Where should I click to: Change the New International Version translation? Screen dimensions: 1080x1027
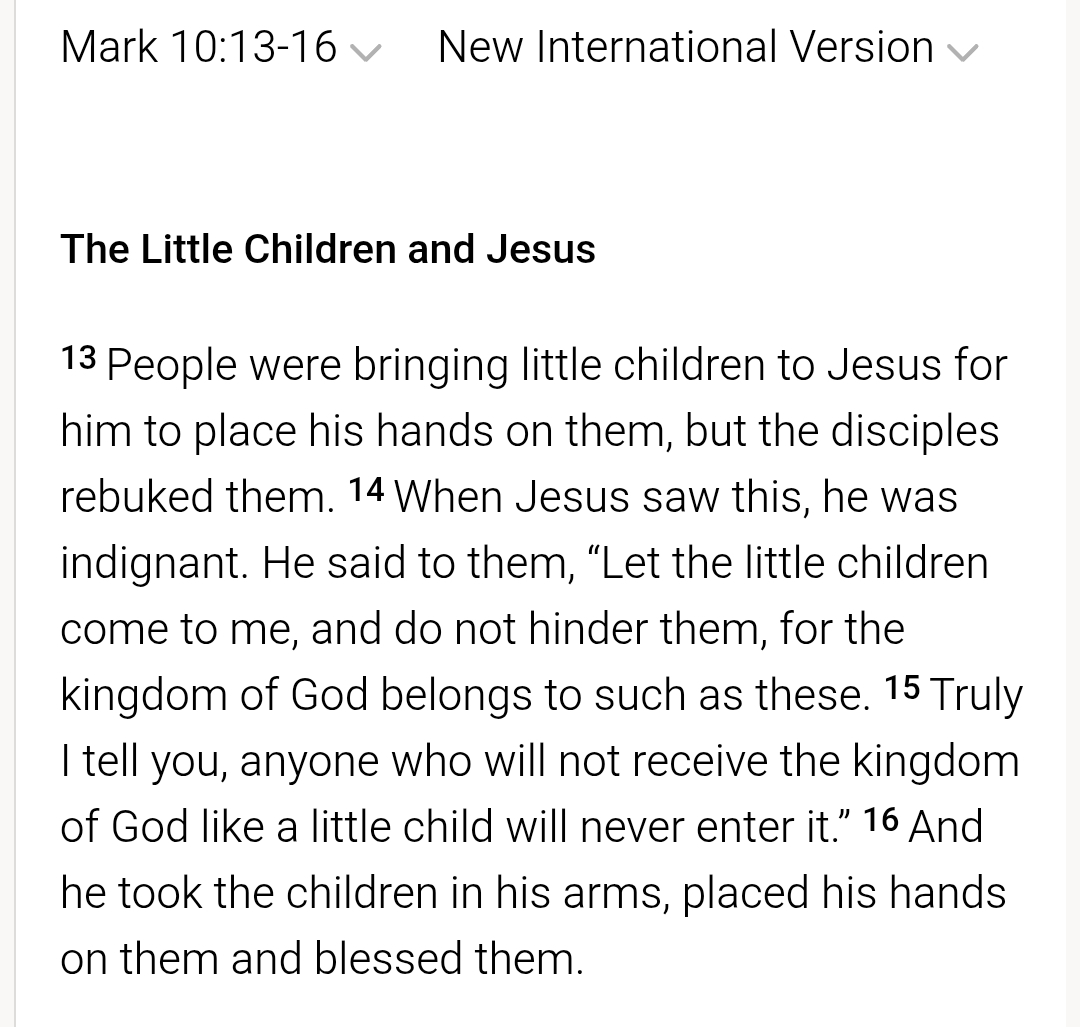(707, 48)
